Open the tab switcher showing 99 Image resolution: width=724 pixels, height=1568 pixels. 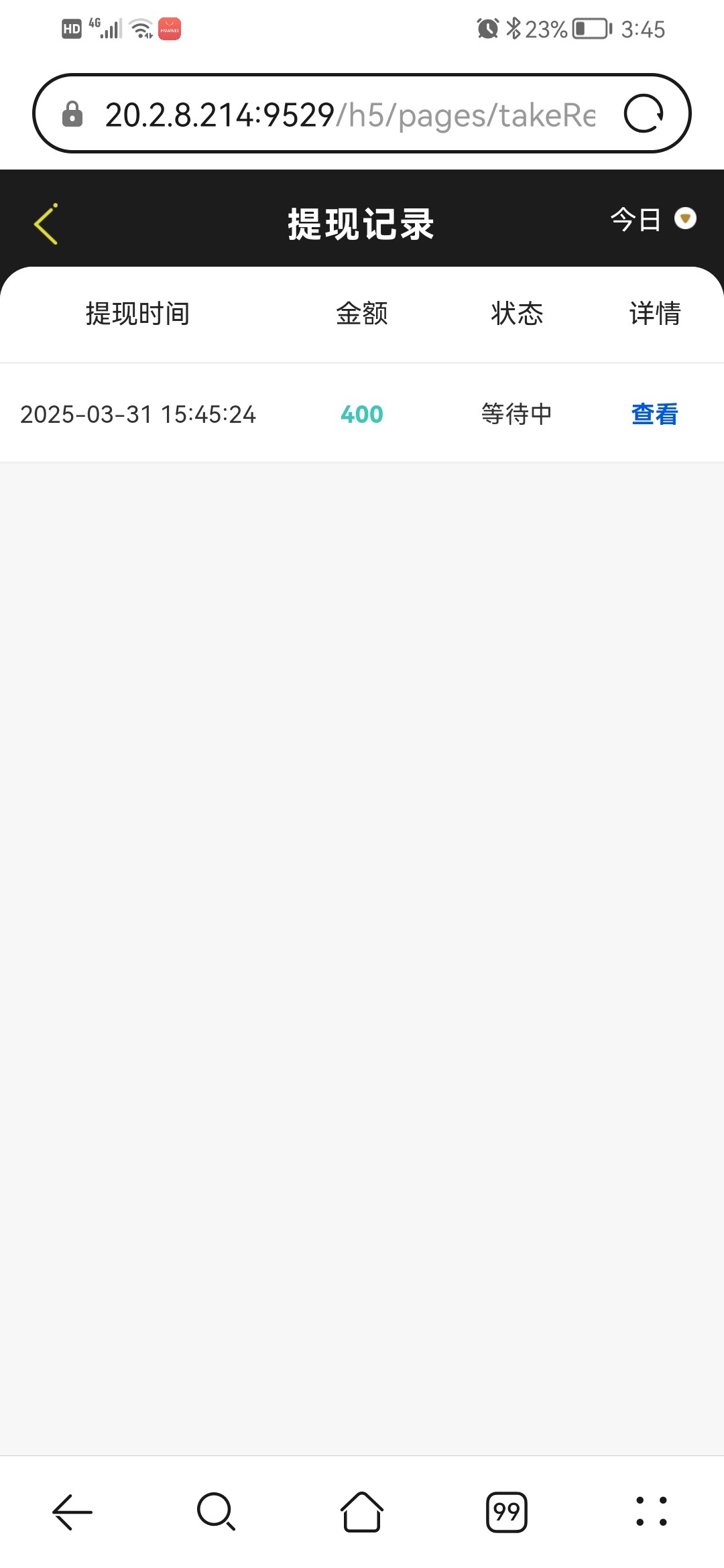pos(507,1512)
